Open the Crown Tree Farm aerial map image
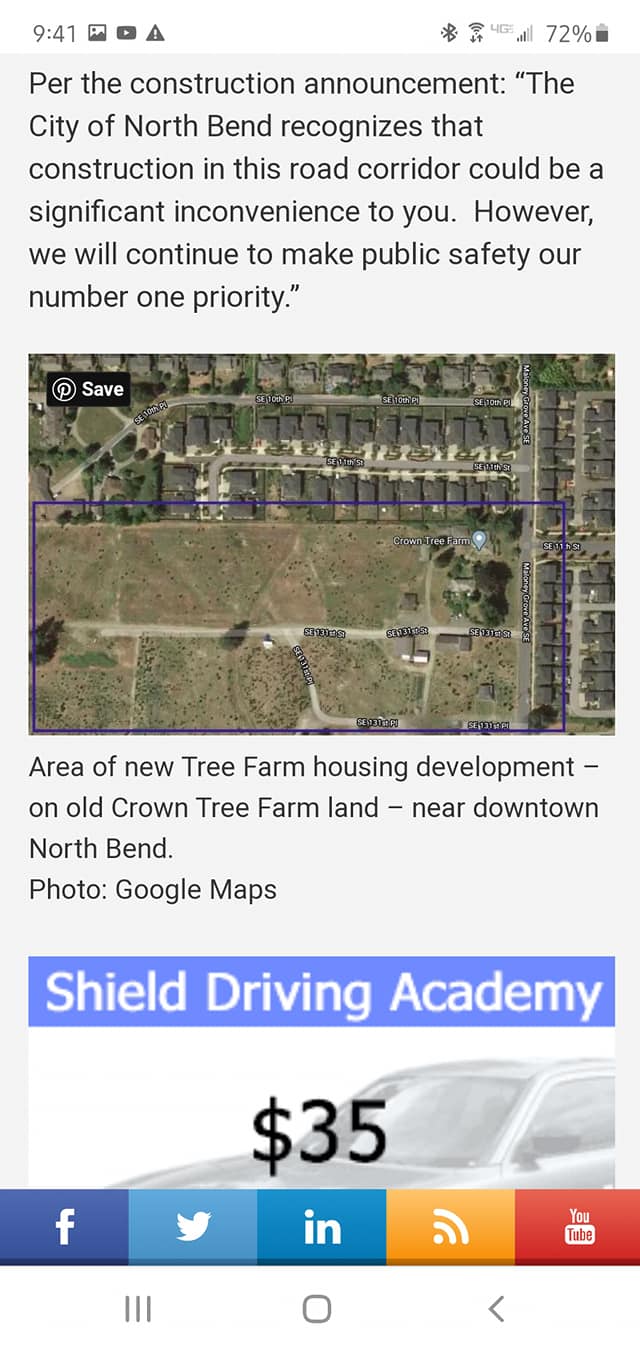The width and height of the screenshot is (640, 1351). pyautogui.click(x=321, y=560)
